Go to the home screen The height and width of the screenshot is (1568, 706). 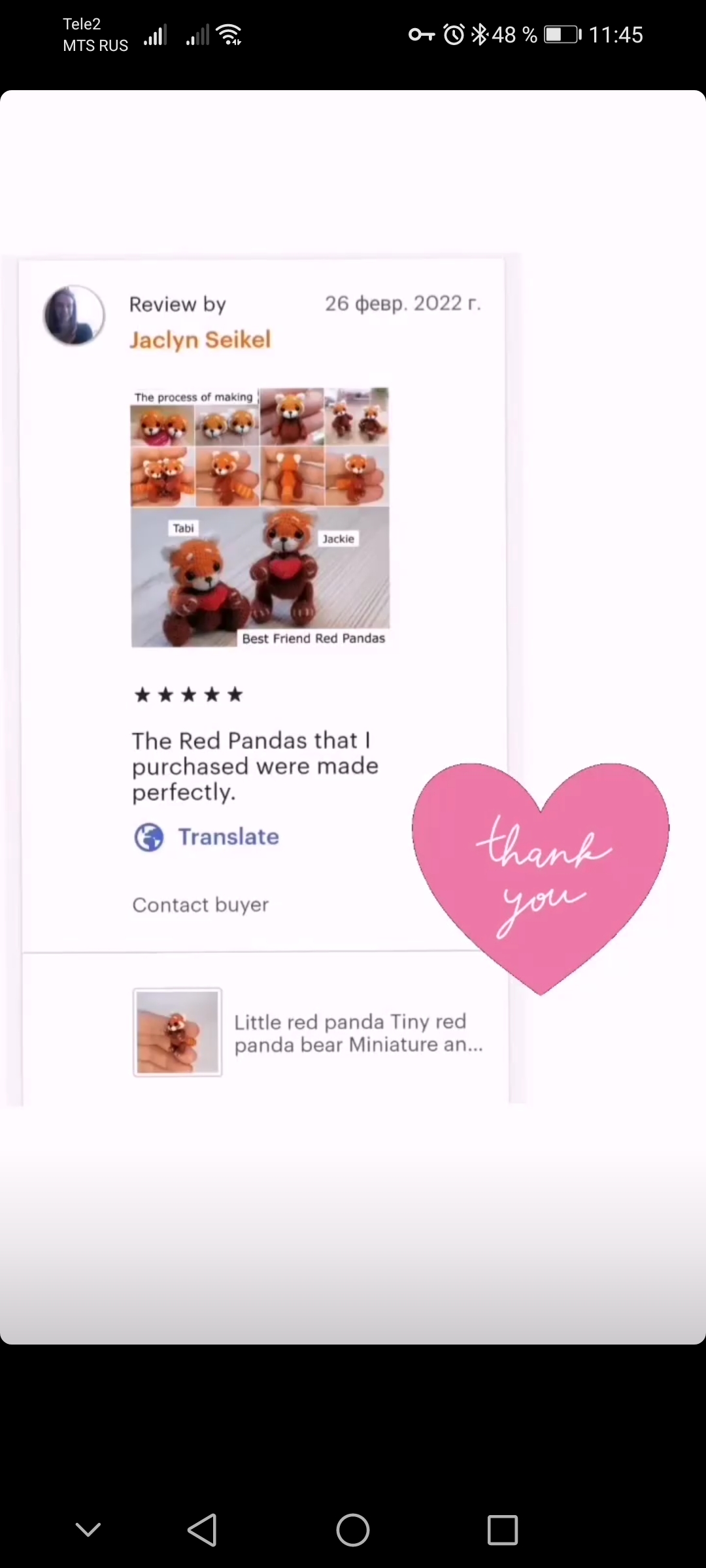coord(353,1529)
